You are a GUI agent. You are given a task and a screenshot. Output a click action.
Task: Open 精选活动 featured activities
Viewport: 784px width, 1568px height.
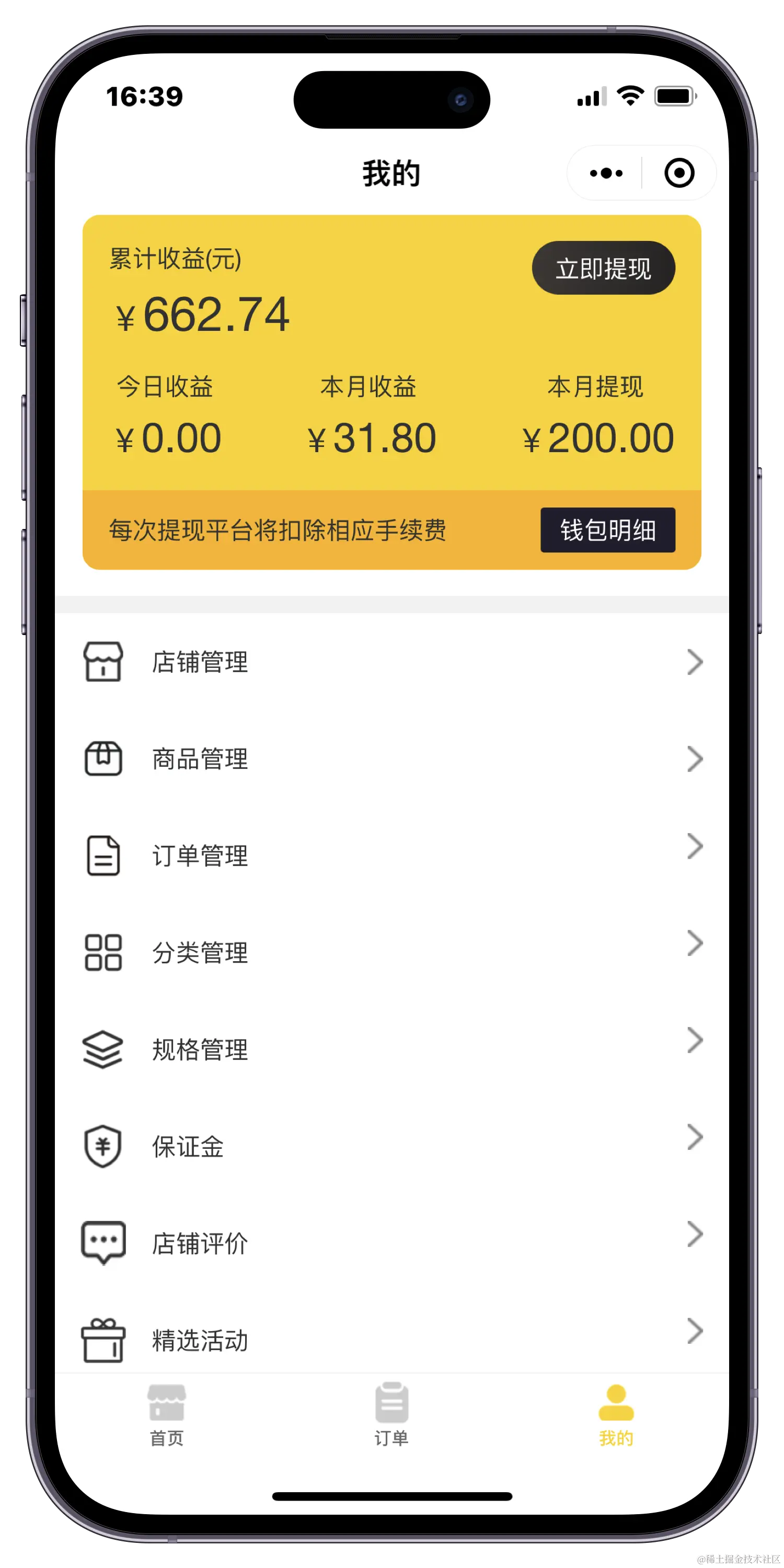coord(391,1339)
